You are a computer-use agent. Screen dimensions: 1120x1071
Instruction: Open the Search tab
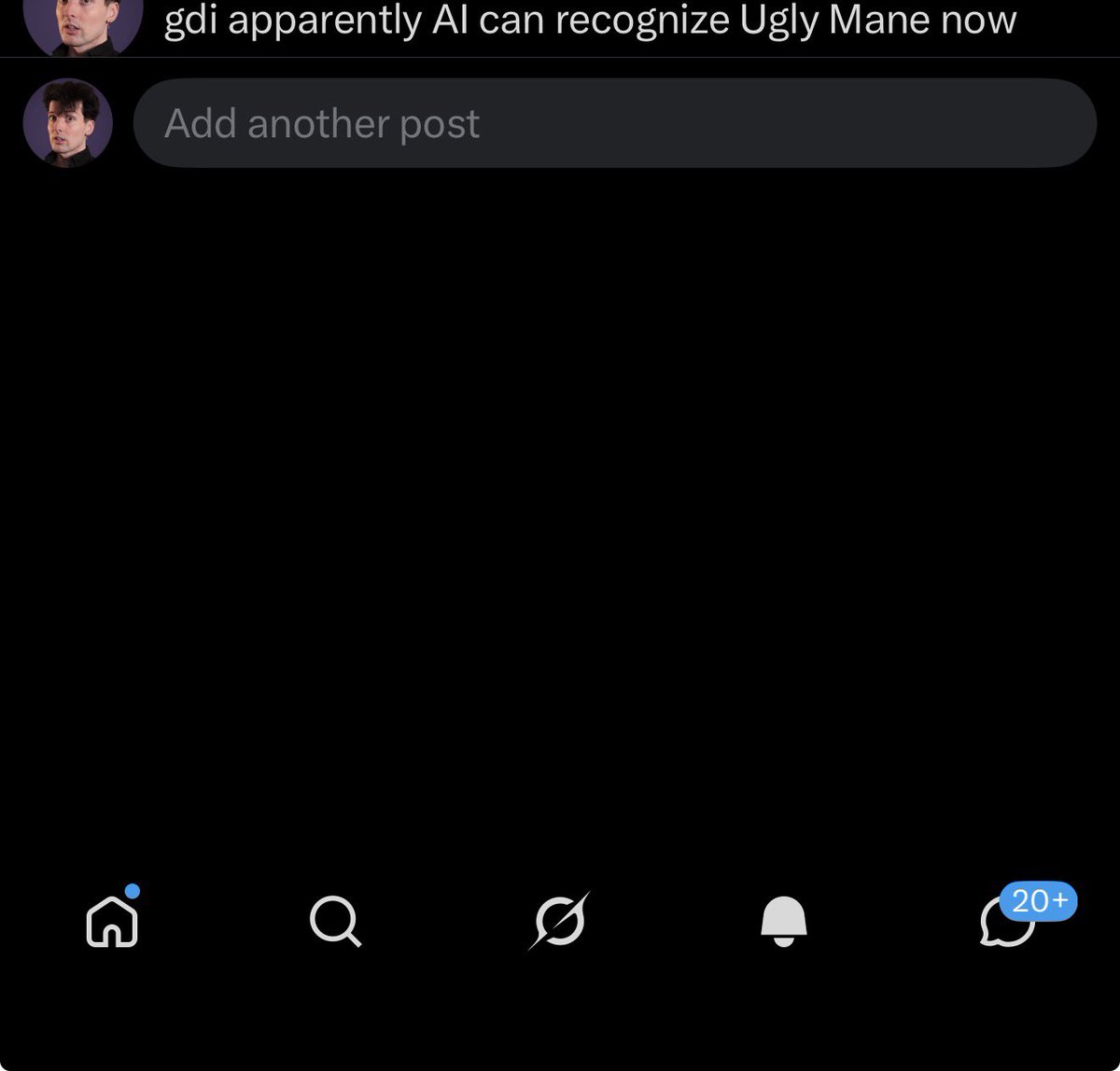[x=335, y=922]
